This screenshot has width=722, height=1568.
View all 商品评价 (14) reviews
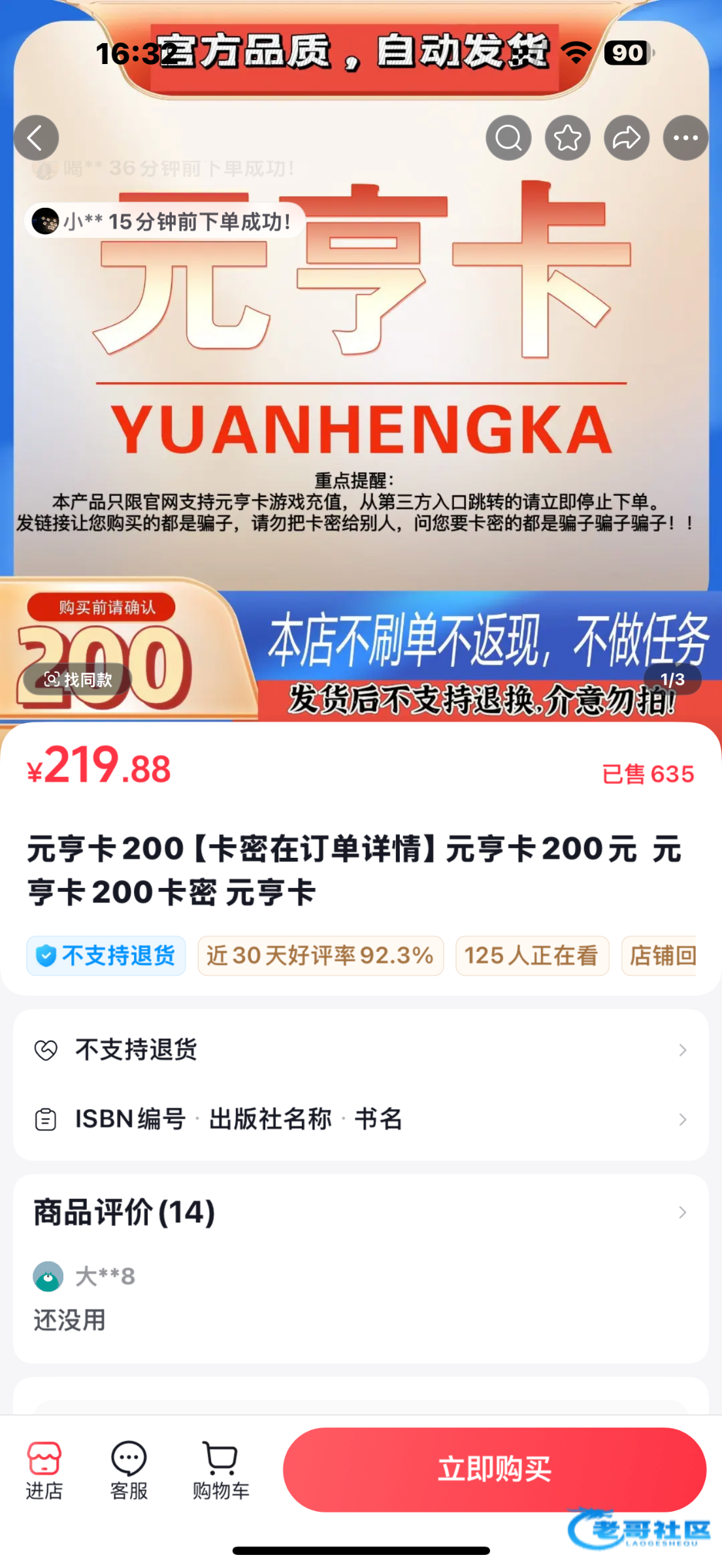point(361,1213)
